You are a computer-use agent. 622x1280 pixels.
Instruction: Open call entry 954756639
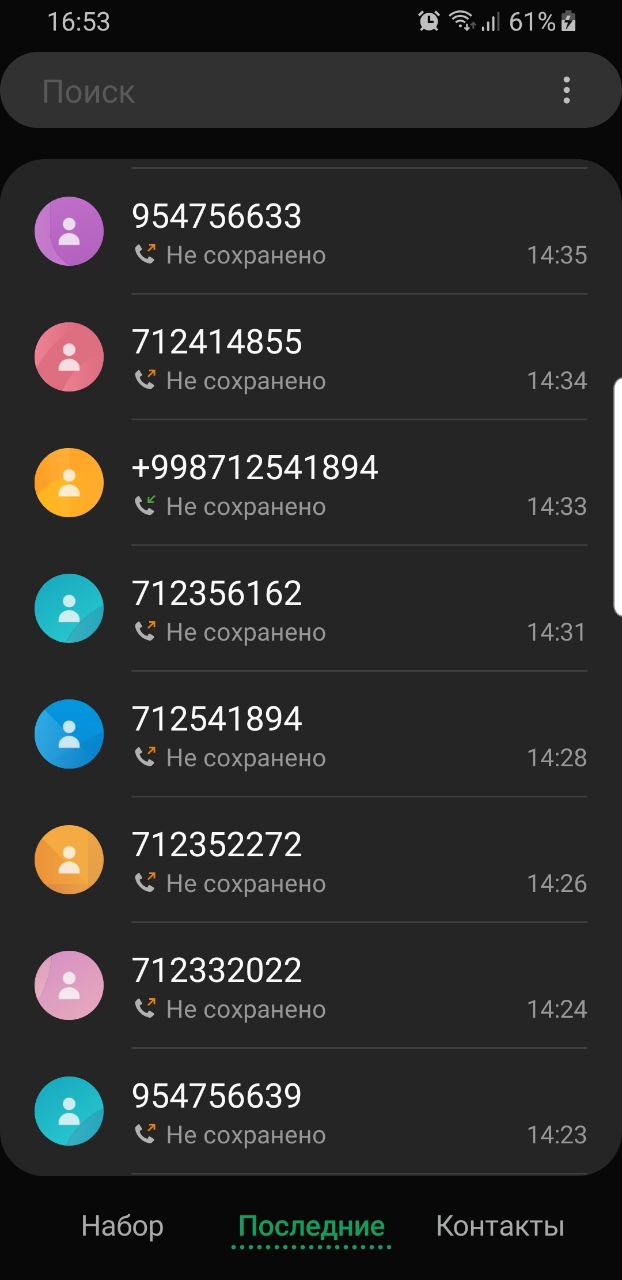coord(311,1112)
